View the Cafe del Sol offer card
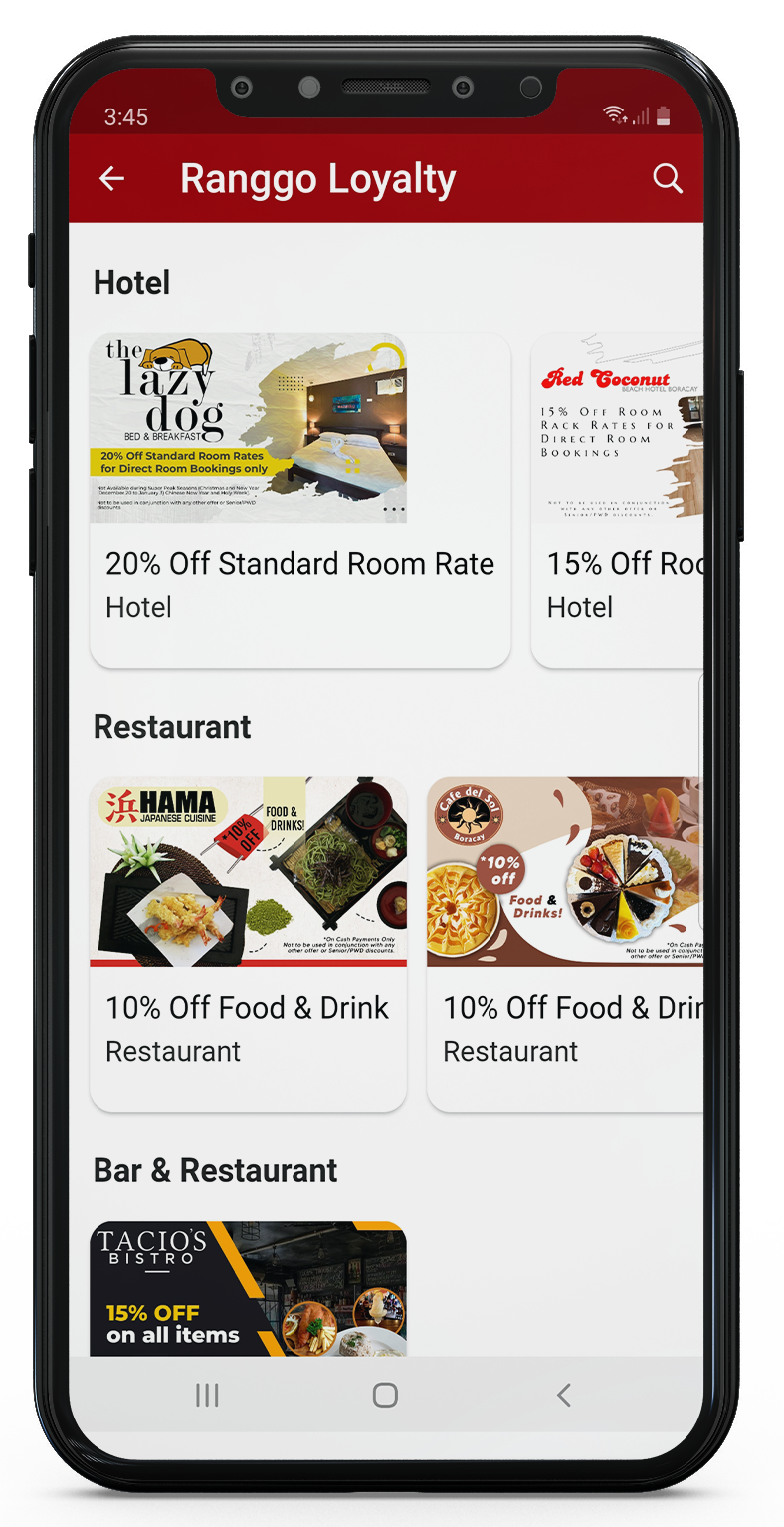 [x=564, y=942]
